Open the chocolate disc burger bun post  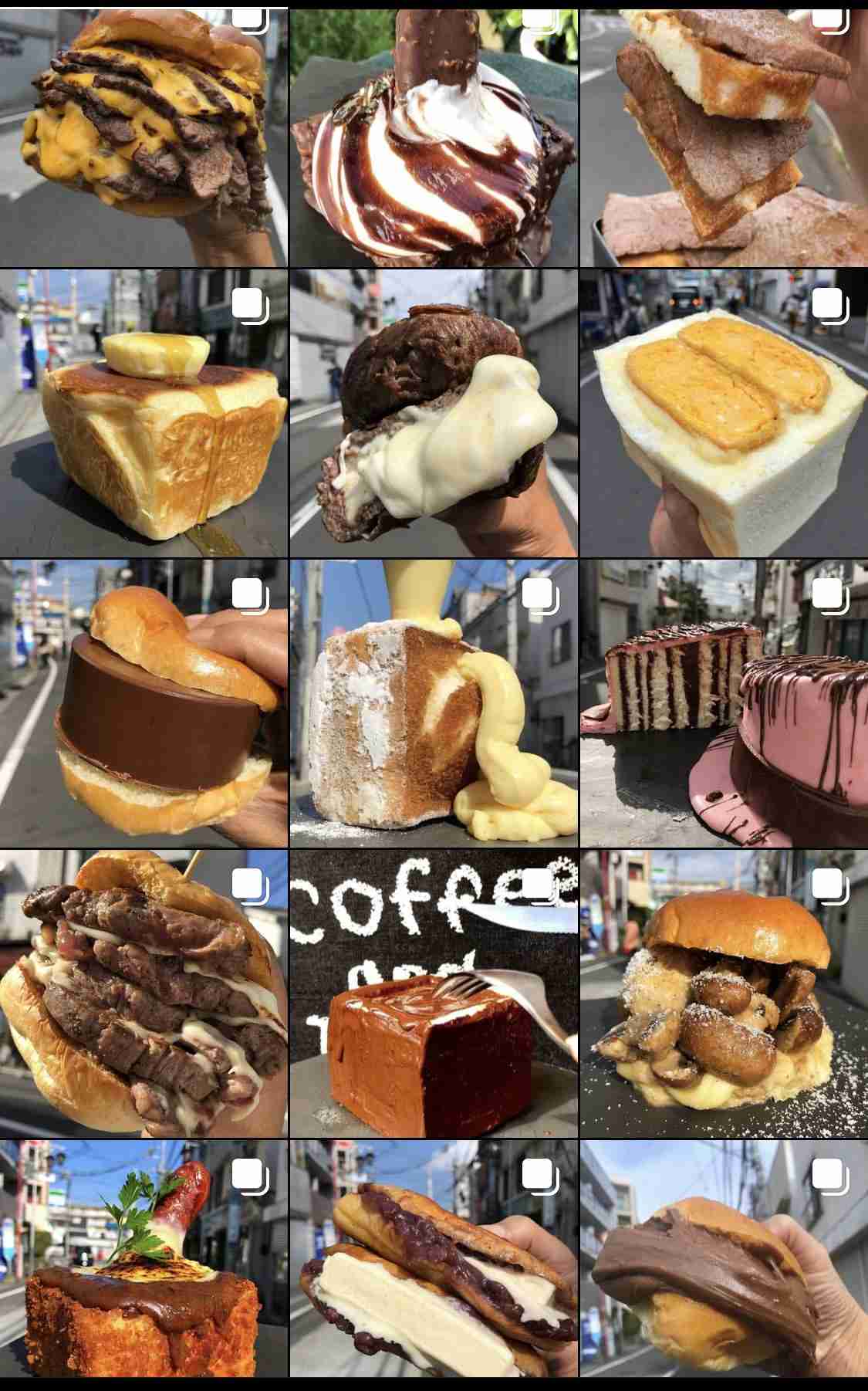point(144,703)
